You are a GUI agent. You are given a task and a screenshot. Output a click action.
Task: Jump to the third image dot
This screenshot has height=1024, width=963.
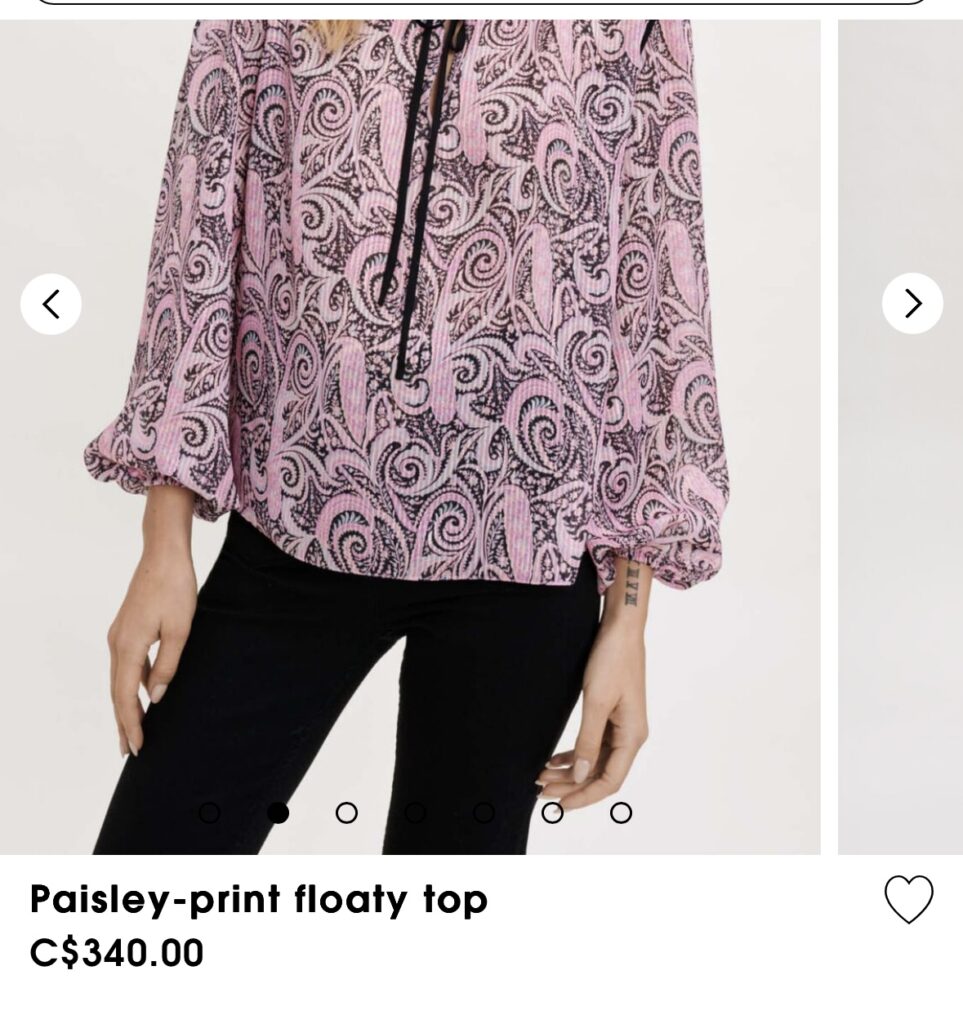[x=347, y=813]
